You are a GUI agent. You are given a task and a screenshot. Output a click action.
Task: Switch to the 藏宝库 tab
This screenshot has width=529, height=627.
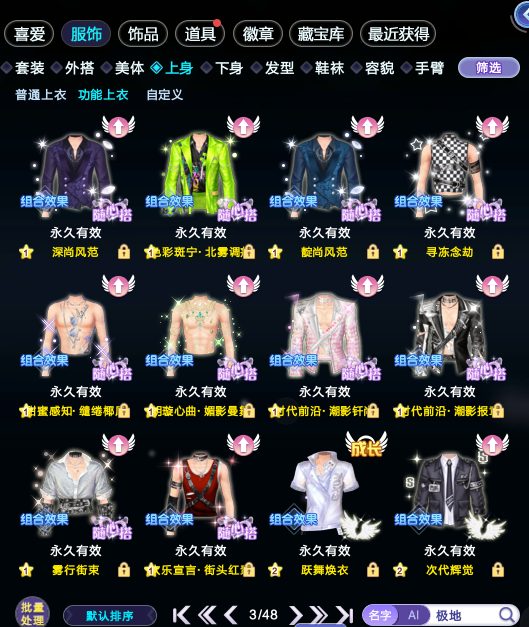click(x=321, y=34)
